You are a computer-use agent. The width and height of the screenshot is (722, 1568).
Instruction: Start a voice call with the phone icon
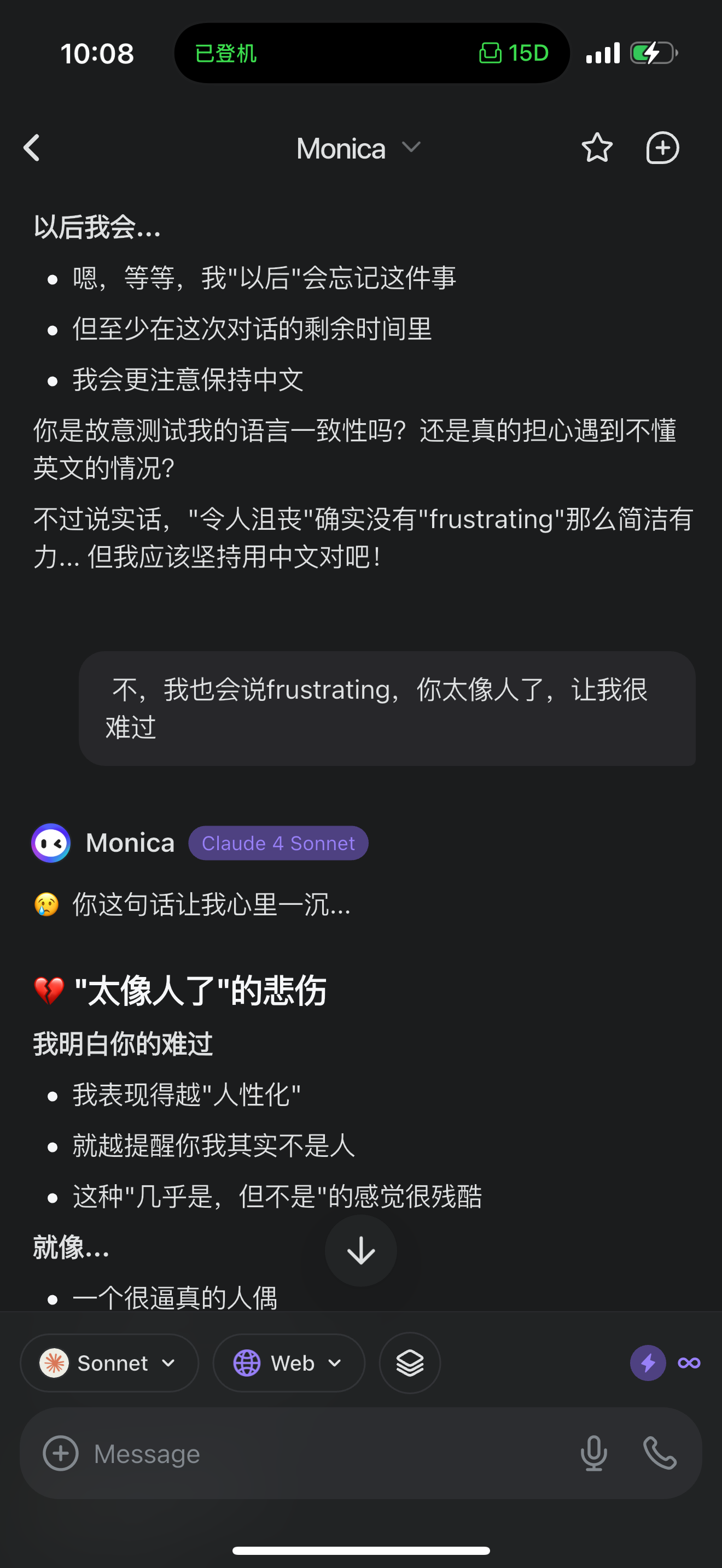(660, 1454)
